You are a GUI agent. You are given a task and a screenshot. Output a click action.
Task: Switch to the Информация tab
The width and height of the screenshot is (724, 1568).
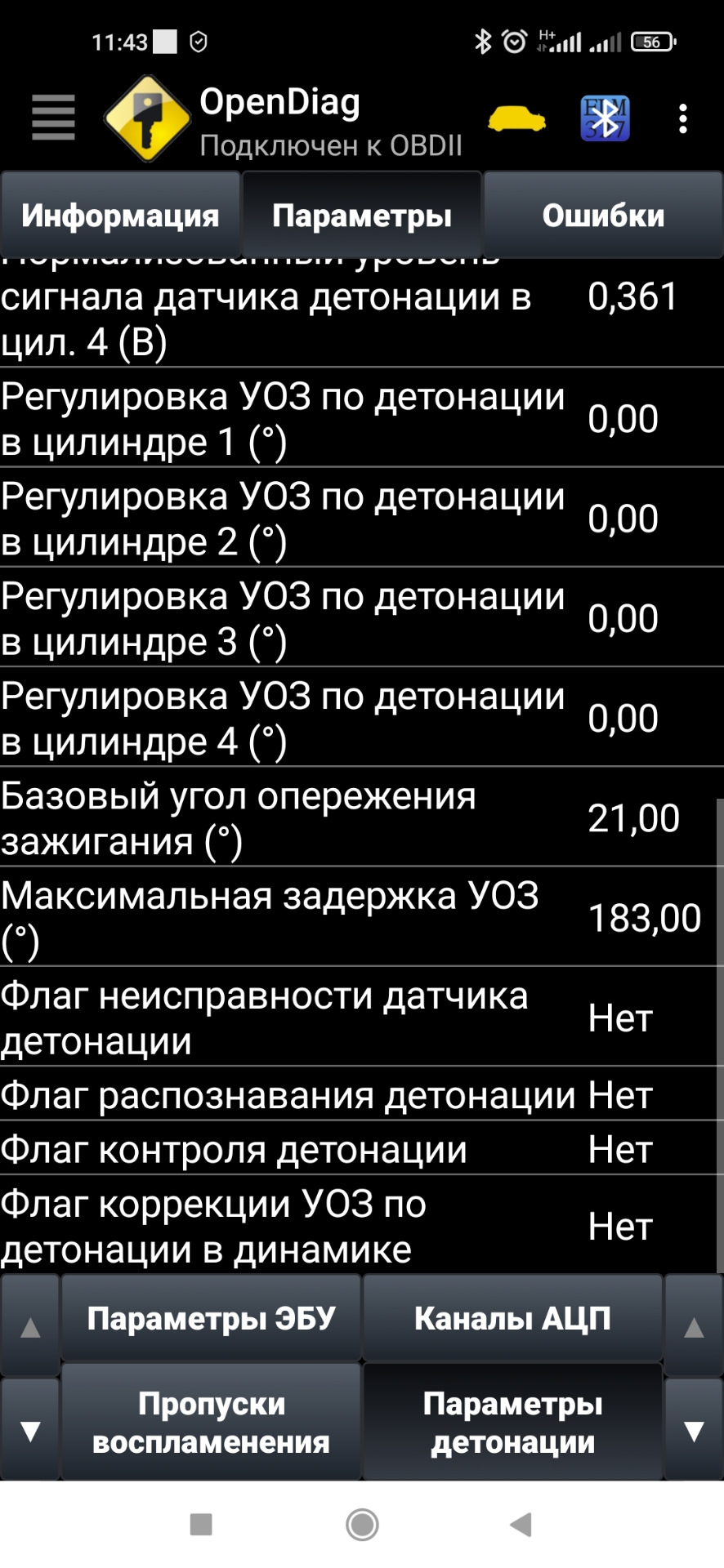pos(120,216)
